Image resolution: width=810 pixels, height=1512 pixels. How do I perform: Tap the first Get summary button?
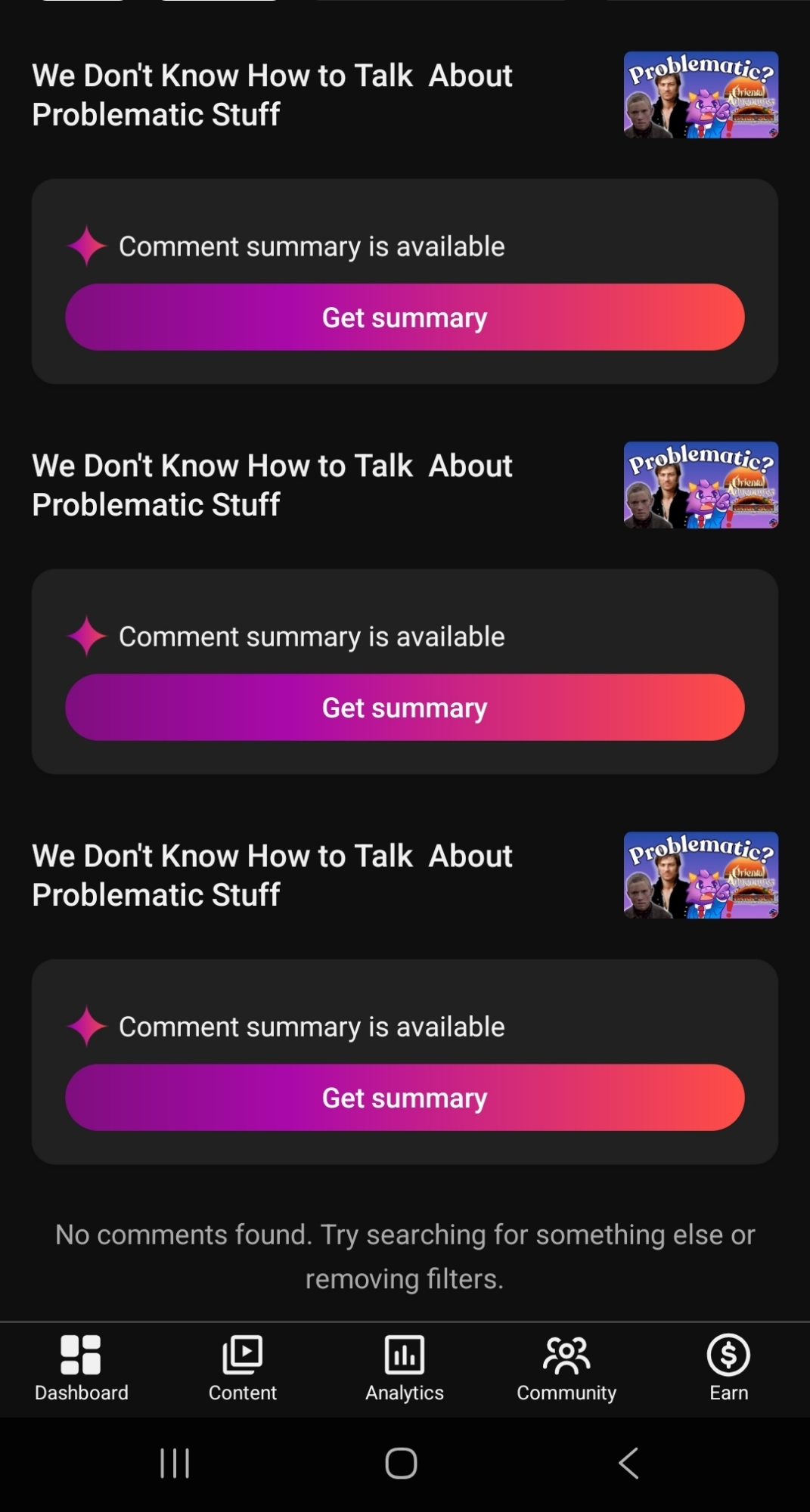[405, 318]
